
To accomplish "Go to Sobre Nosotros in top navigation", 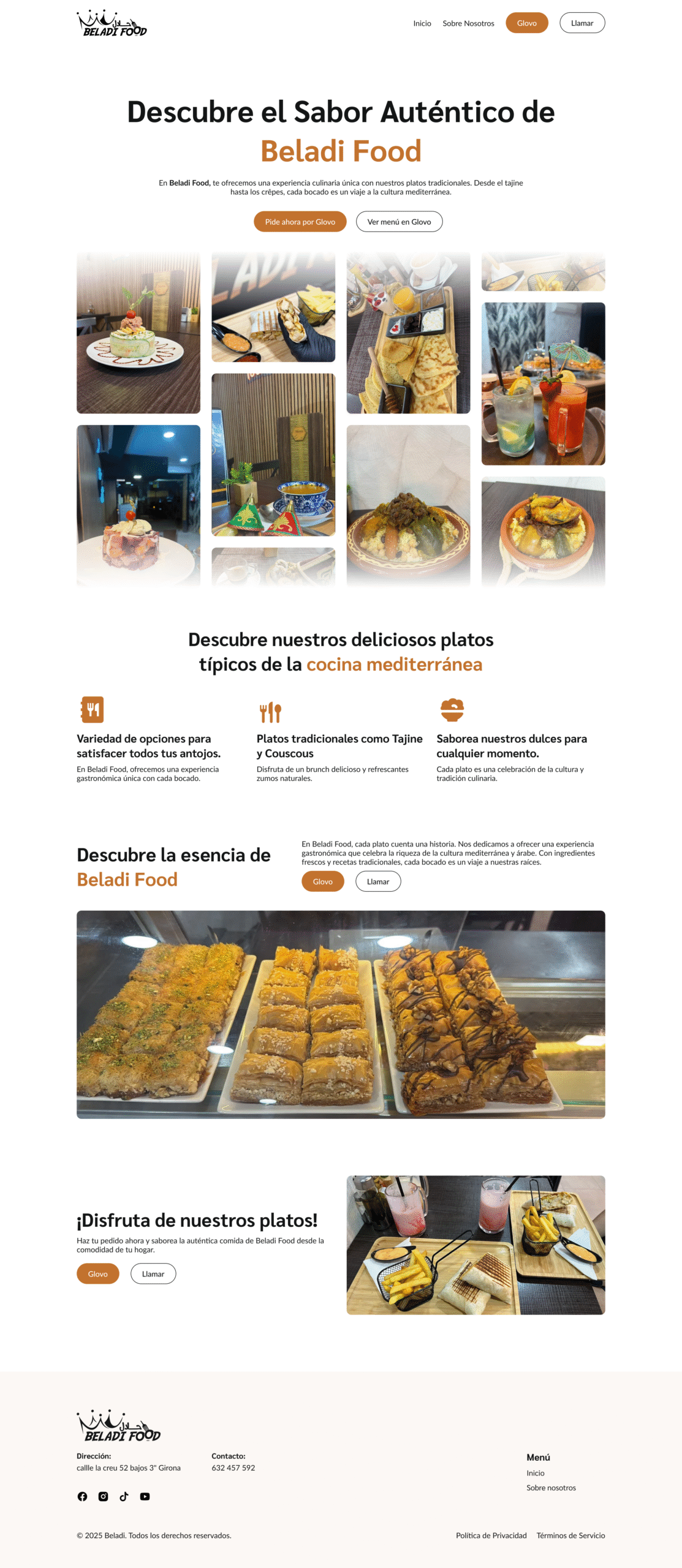I will tap(468, 23).
